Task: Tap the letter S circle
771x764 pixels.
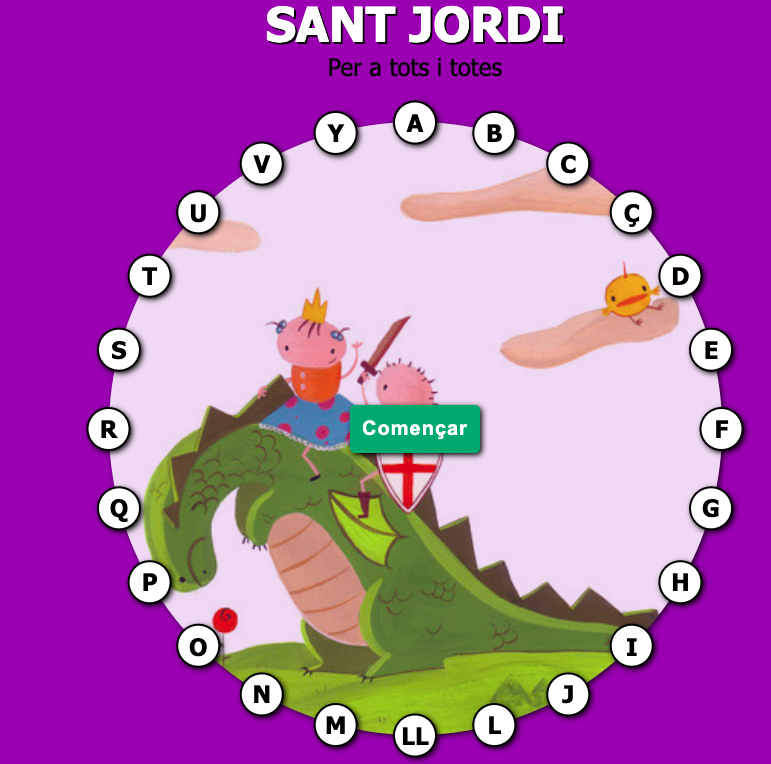Action: 119,351
